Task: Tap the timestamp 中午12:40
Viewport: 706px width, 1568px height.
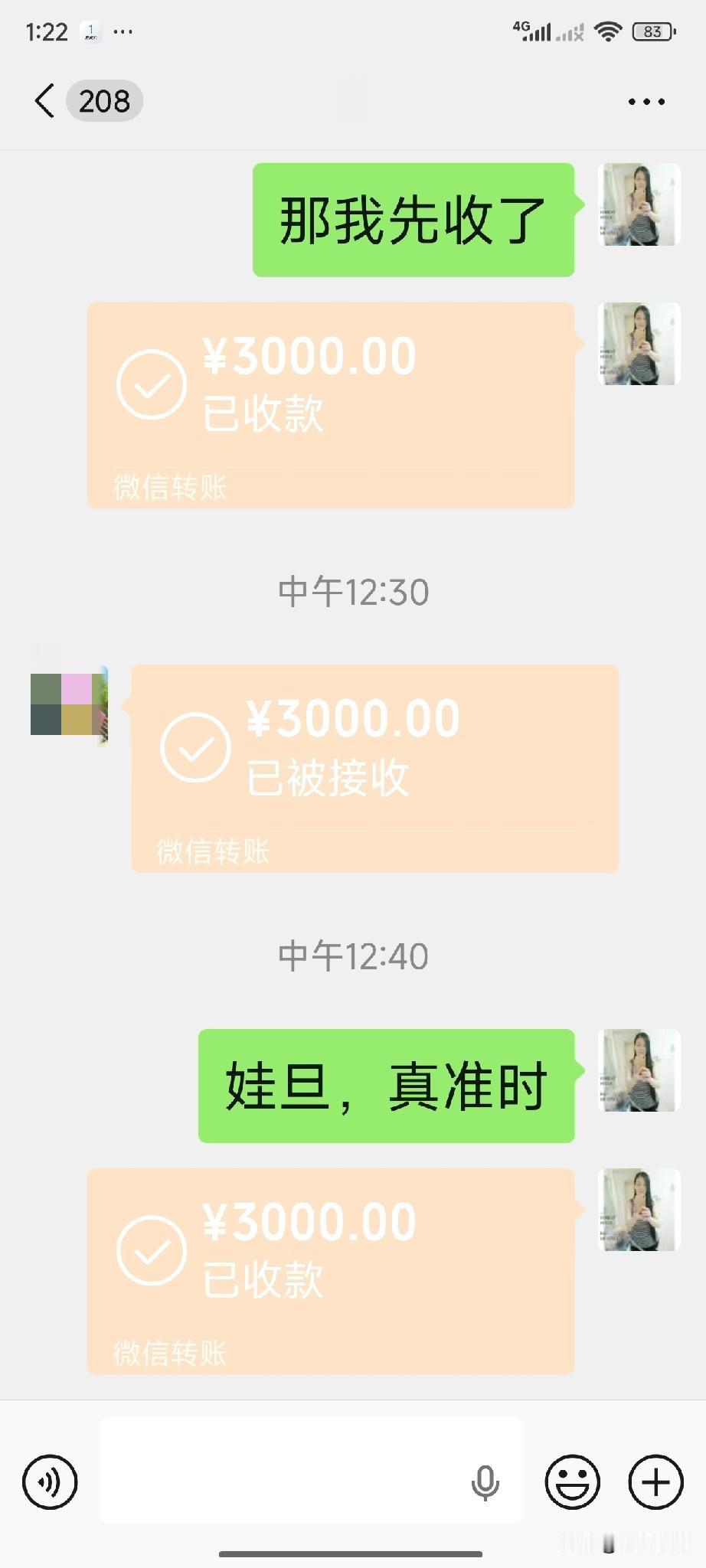Action: tap(353, 955)
